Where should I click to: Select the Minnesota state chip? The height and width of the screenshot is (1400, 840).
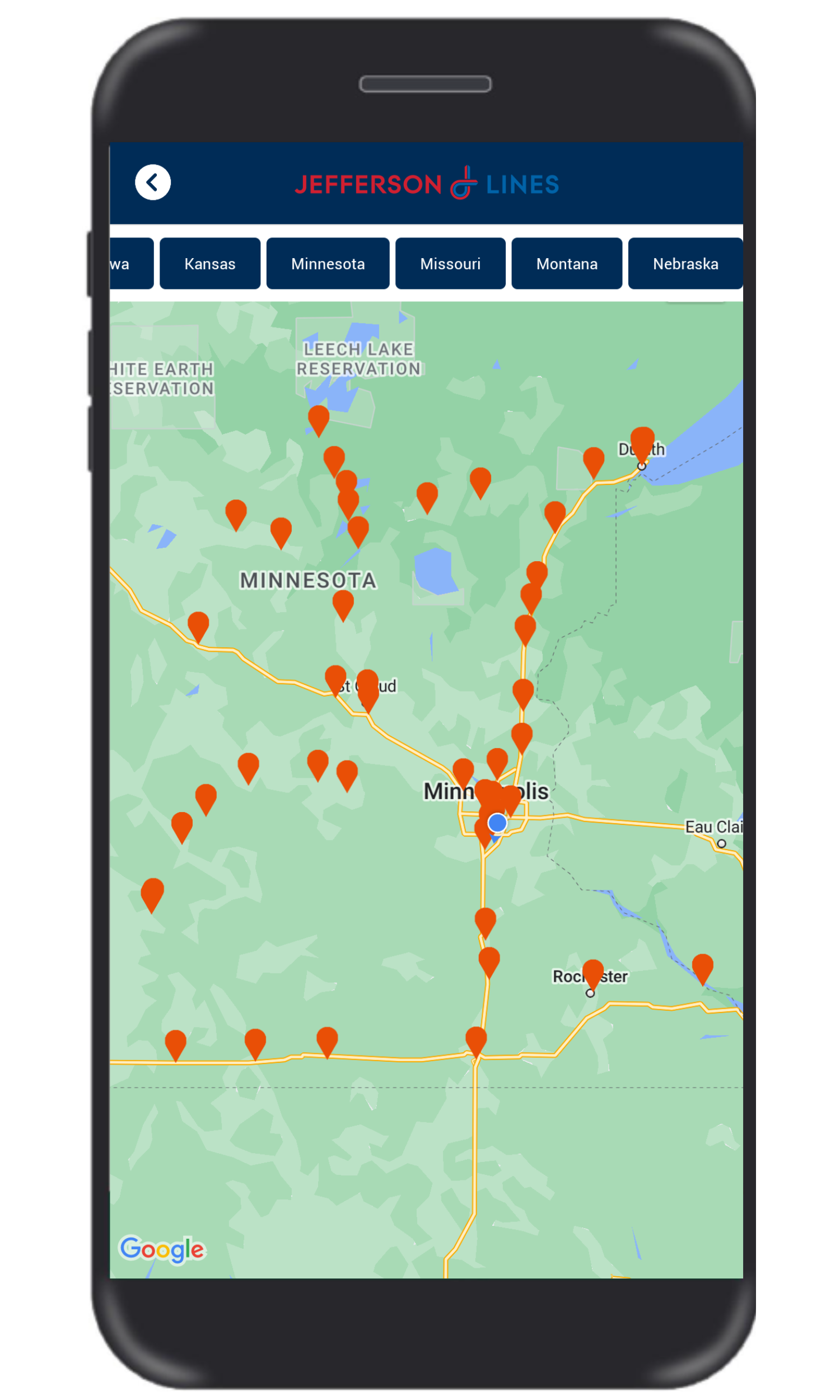[328, 264]
